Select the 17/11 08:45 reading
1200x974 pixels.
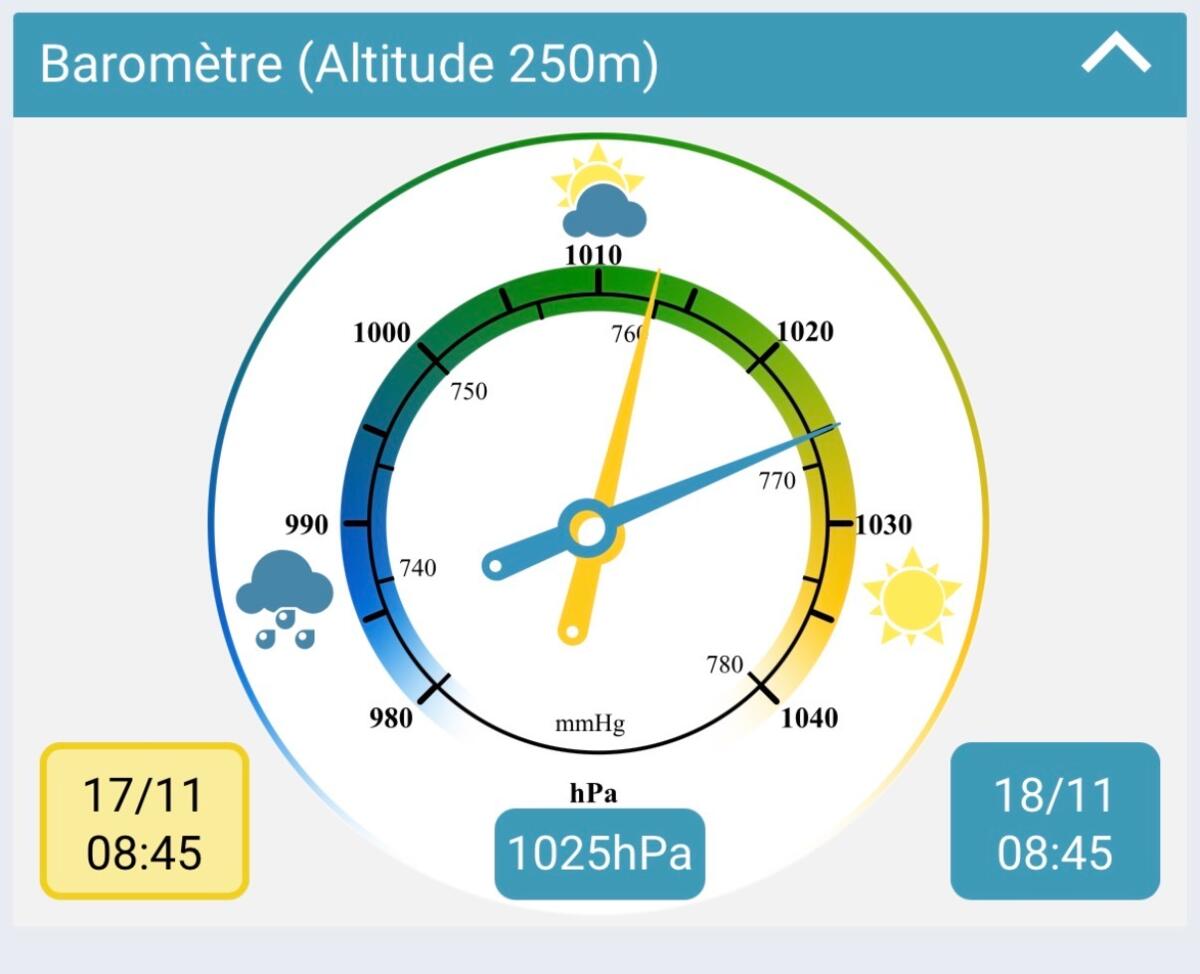click(144, 822)
